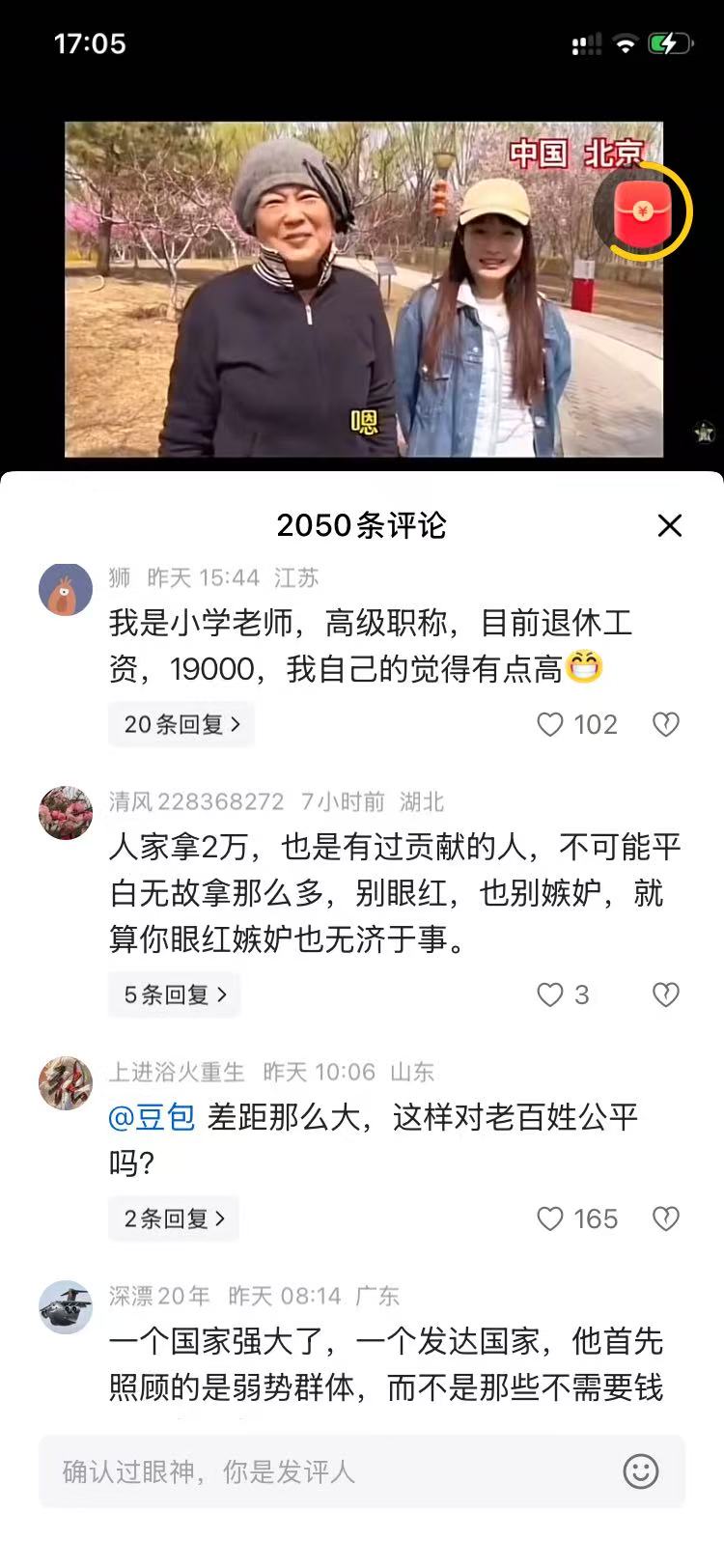Image resolution: width=724 pixels, height=1568 pixels.
Task: Dislike 上进浴火重生's comment
Action: 666,1218
